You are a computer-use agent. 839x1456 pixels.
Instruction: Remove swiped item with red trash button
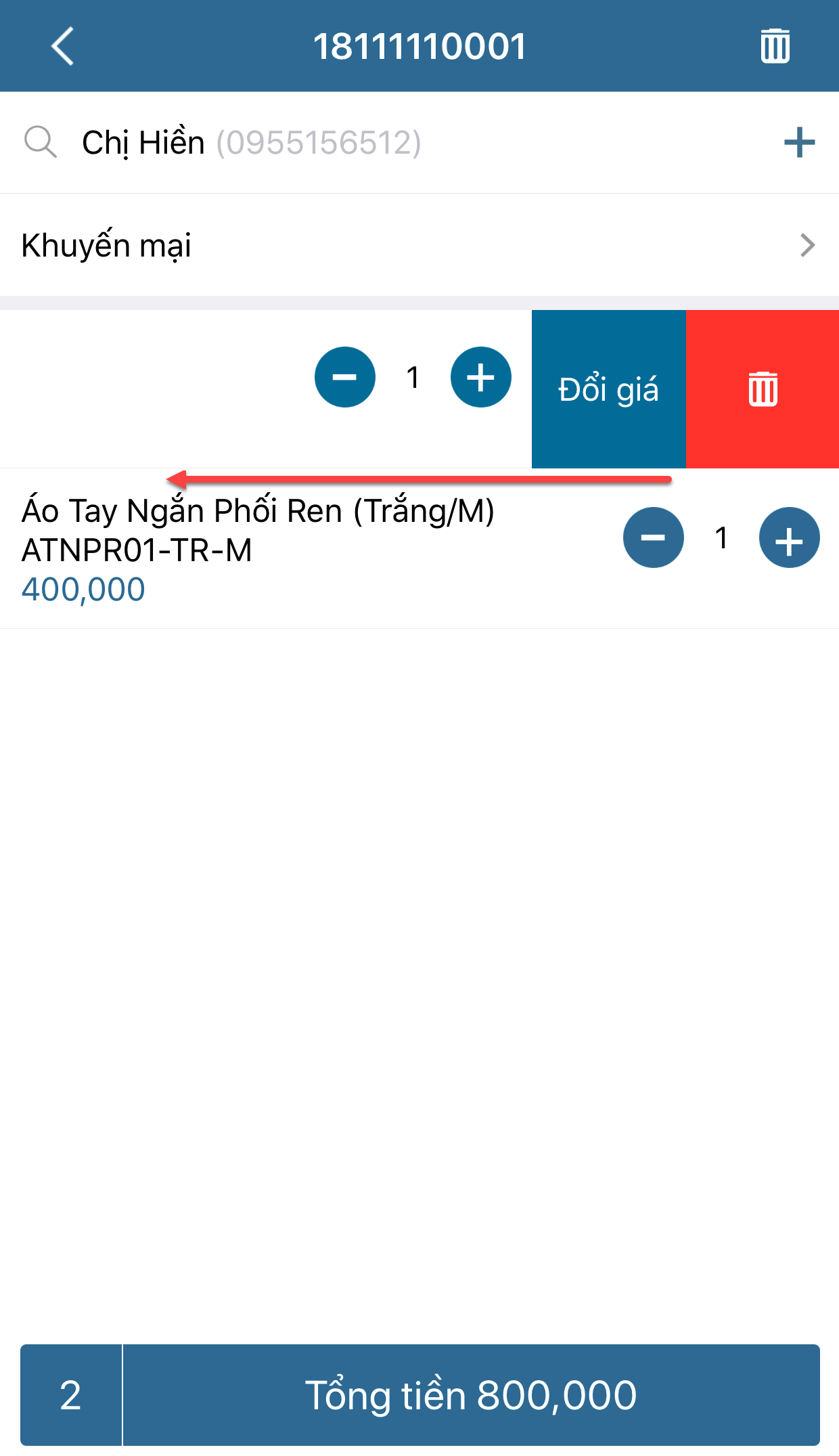(763, 389)
